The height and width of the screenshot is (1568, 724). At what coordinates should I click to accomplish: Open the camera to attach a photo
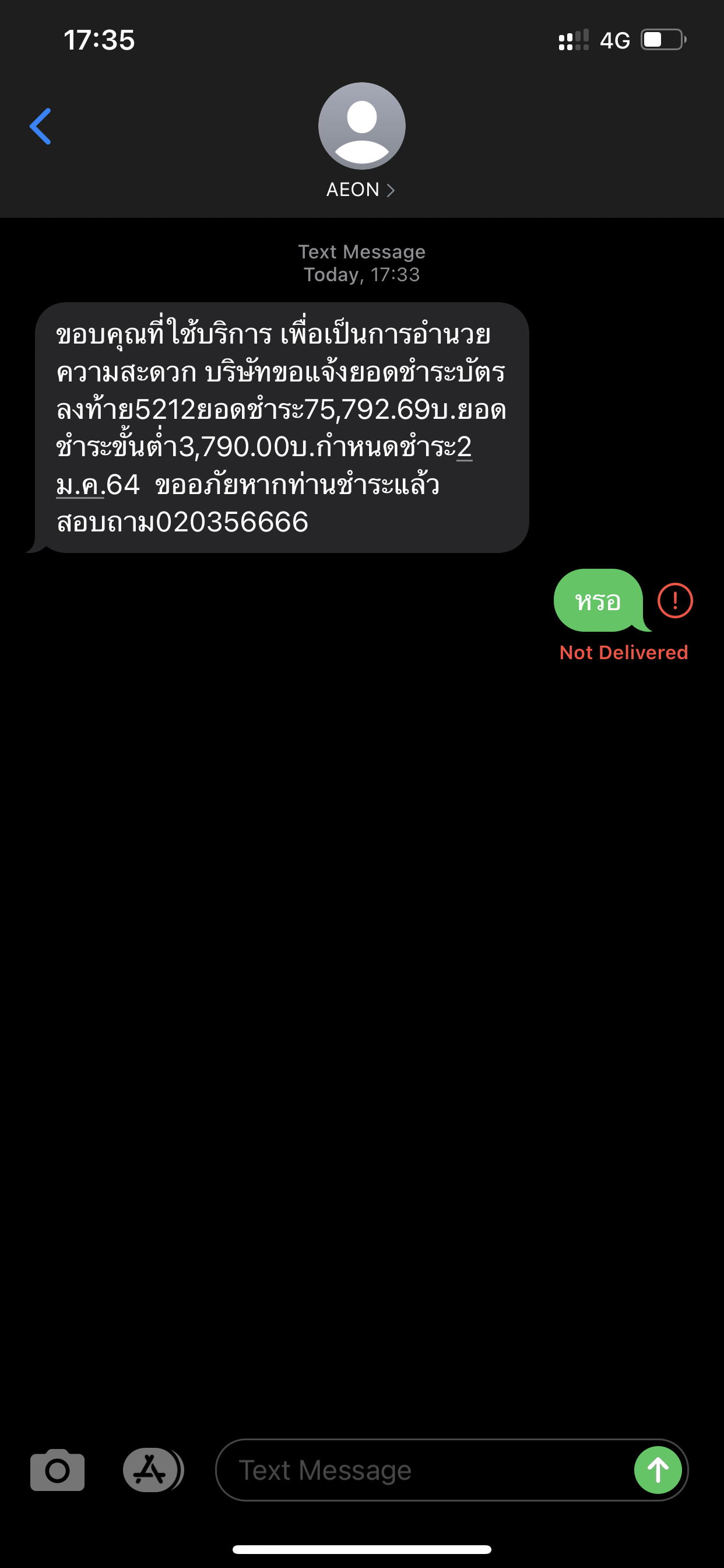tap(57, 1469)
